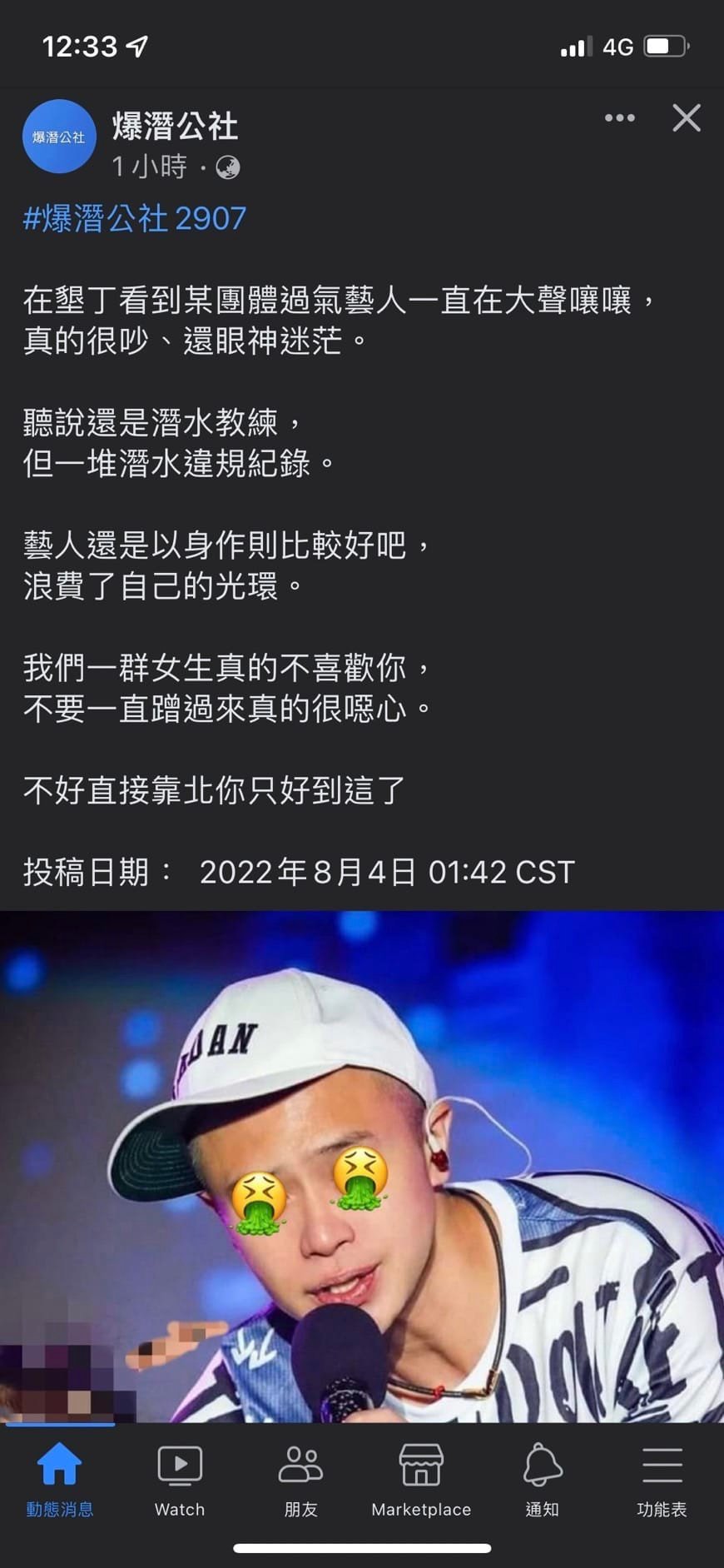Tap the 爆潛公社 profile avatar
Viewport: 724px width, 1568px height.
point(58,136)
